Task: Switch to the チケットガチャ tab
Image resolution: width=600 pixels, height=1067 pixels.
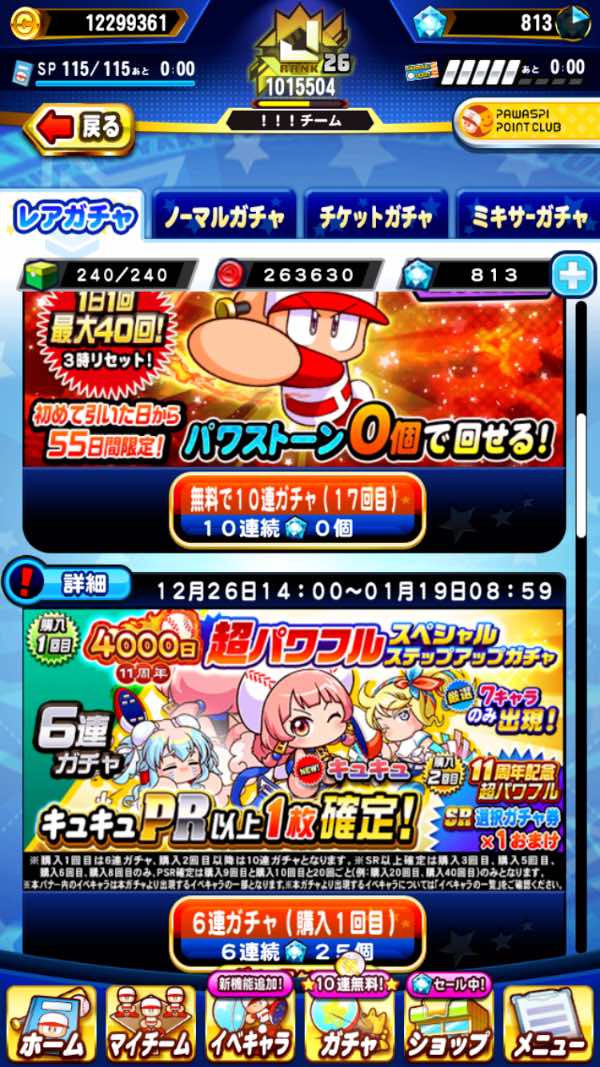Action: [376, 217]
